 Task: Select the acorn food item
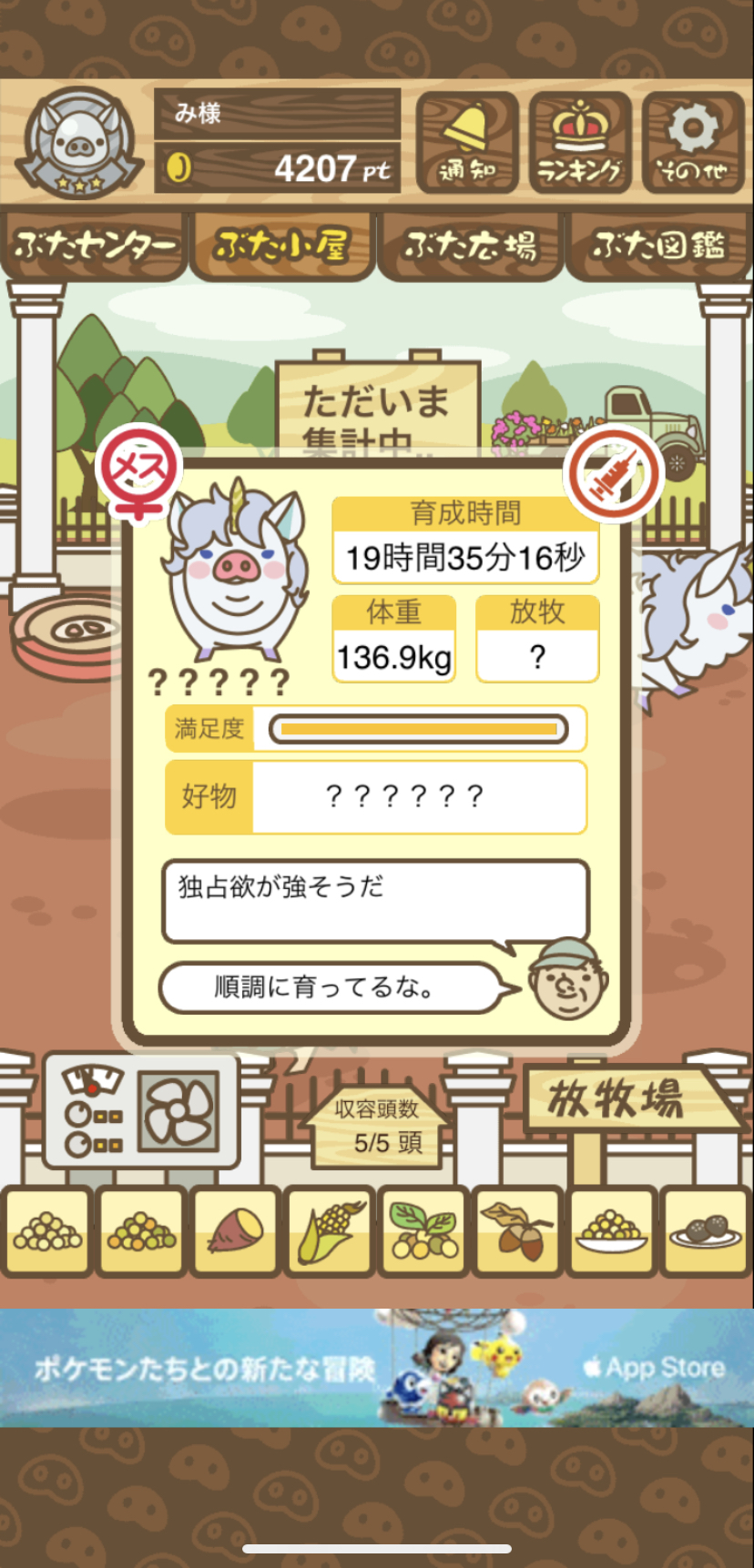tap(516, 1231)
